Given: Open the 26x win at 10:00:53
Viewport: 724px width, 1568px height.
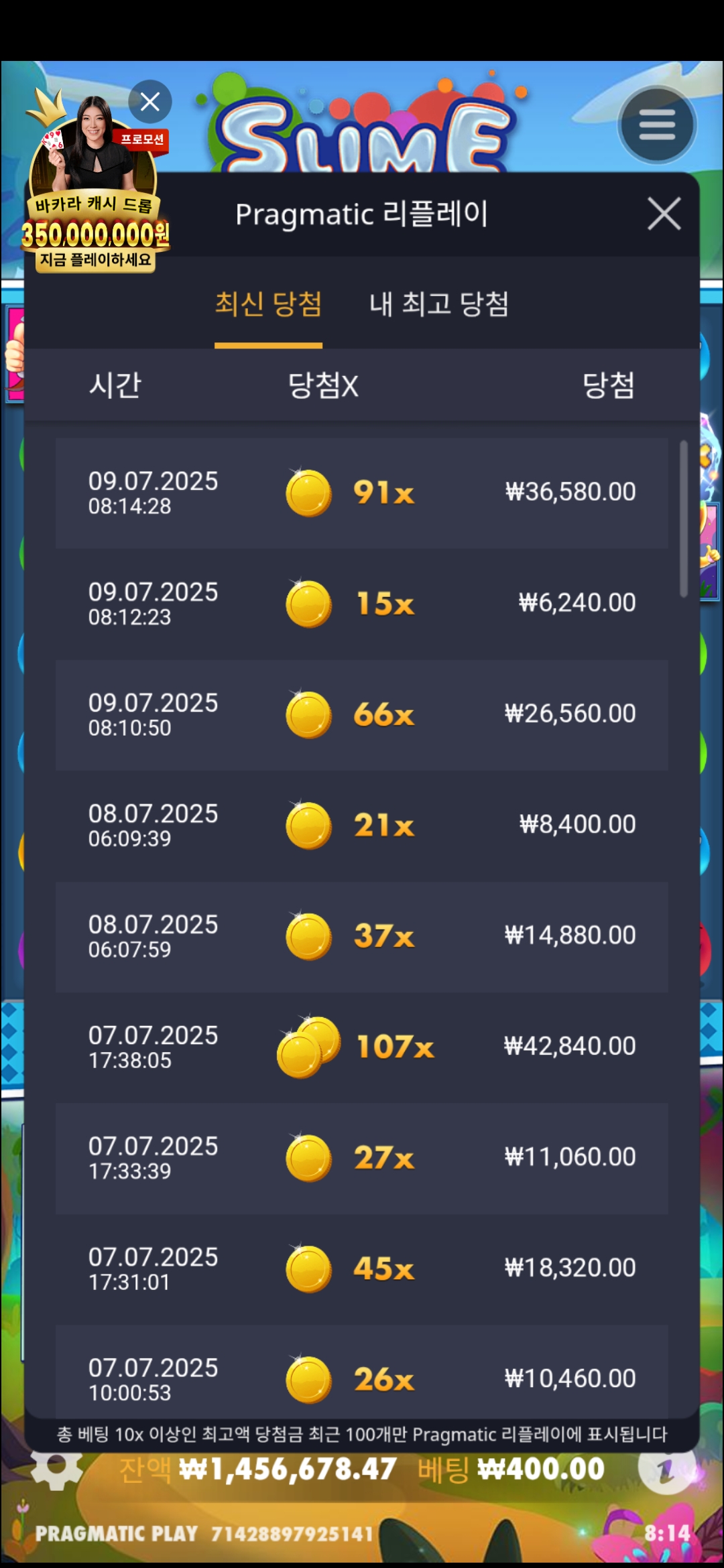Looking at the screenshot, I should [x=362, y=1378].
